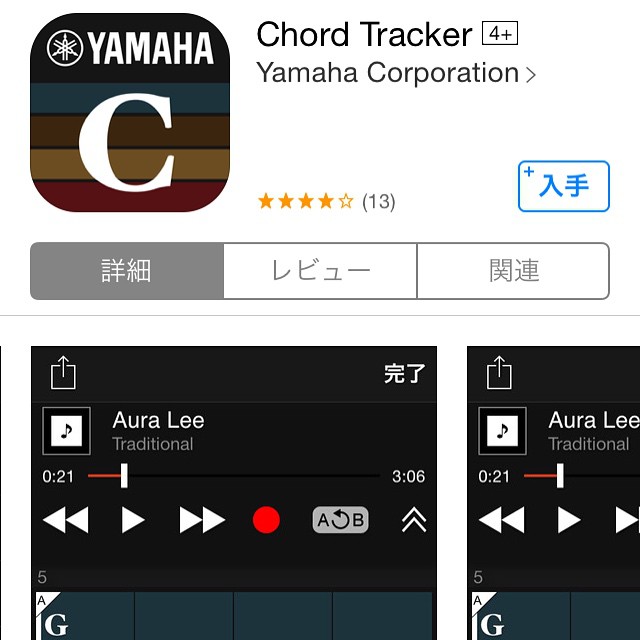Switch to the レビュー tab
Screen dimensions: 640x640
pos(320,271)
